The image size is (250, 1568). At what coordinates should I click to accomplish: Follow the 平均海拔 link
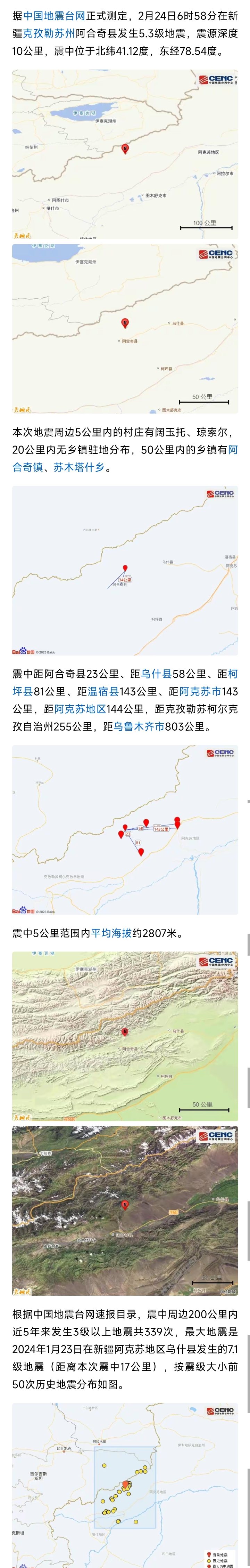click(x=111, y=933)
